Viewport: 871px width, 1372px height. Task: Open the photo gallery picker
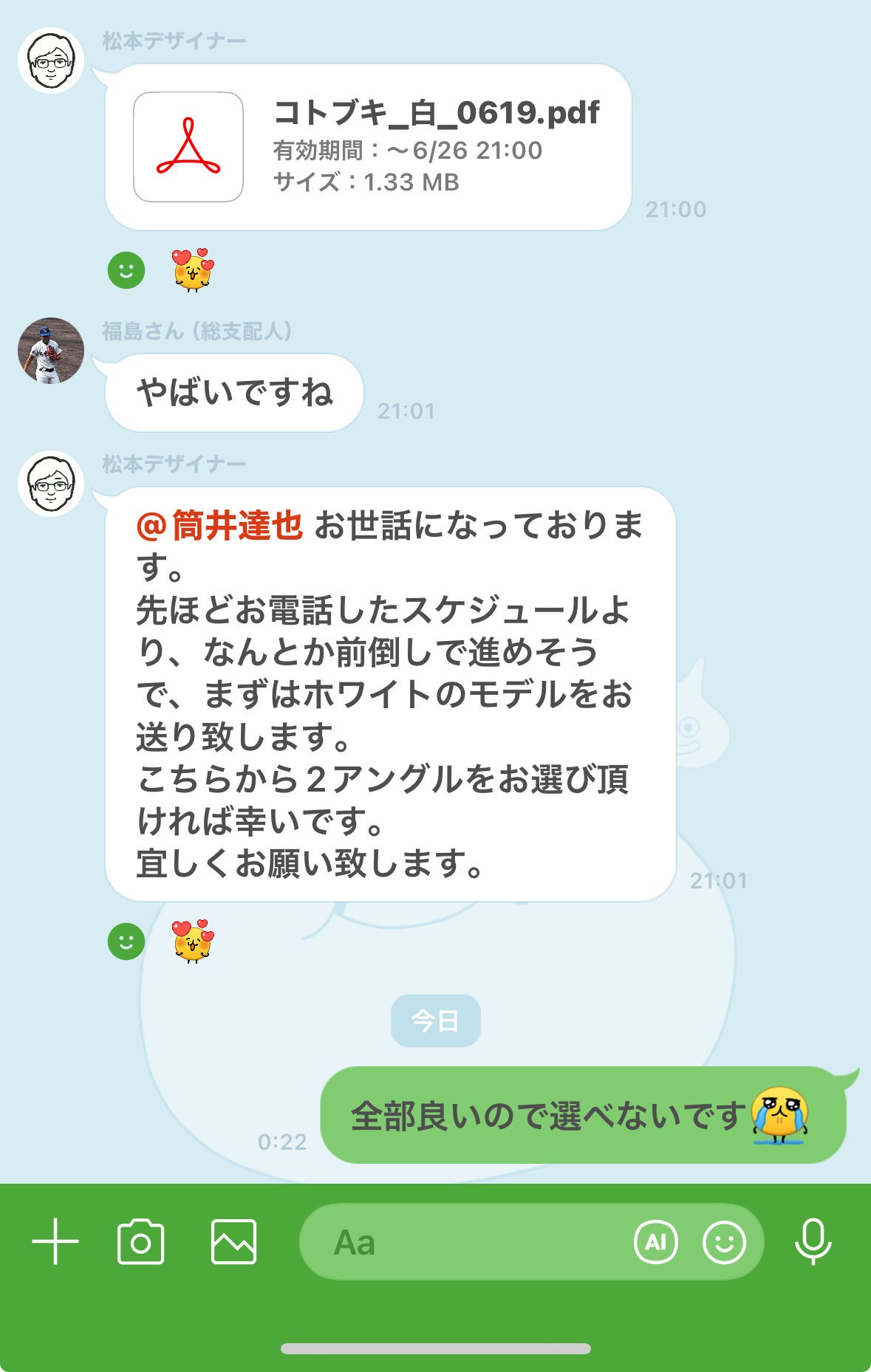[x=233, y=1241]
